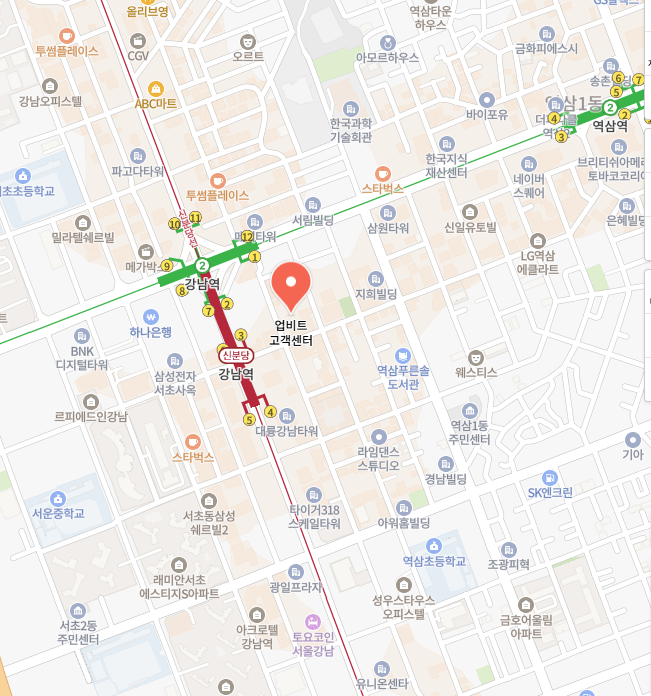Screen dimensions: 651x696
Task: Open the 역삼푸른솔 도서관 library marker
Action: click(401, 355)
